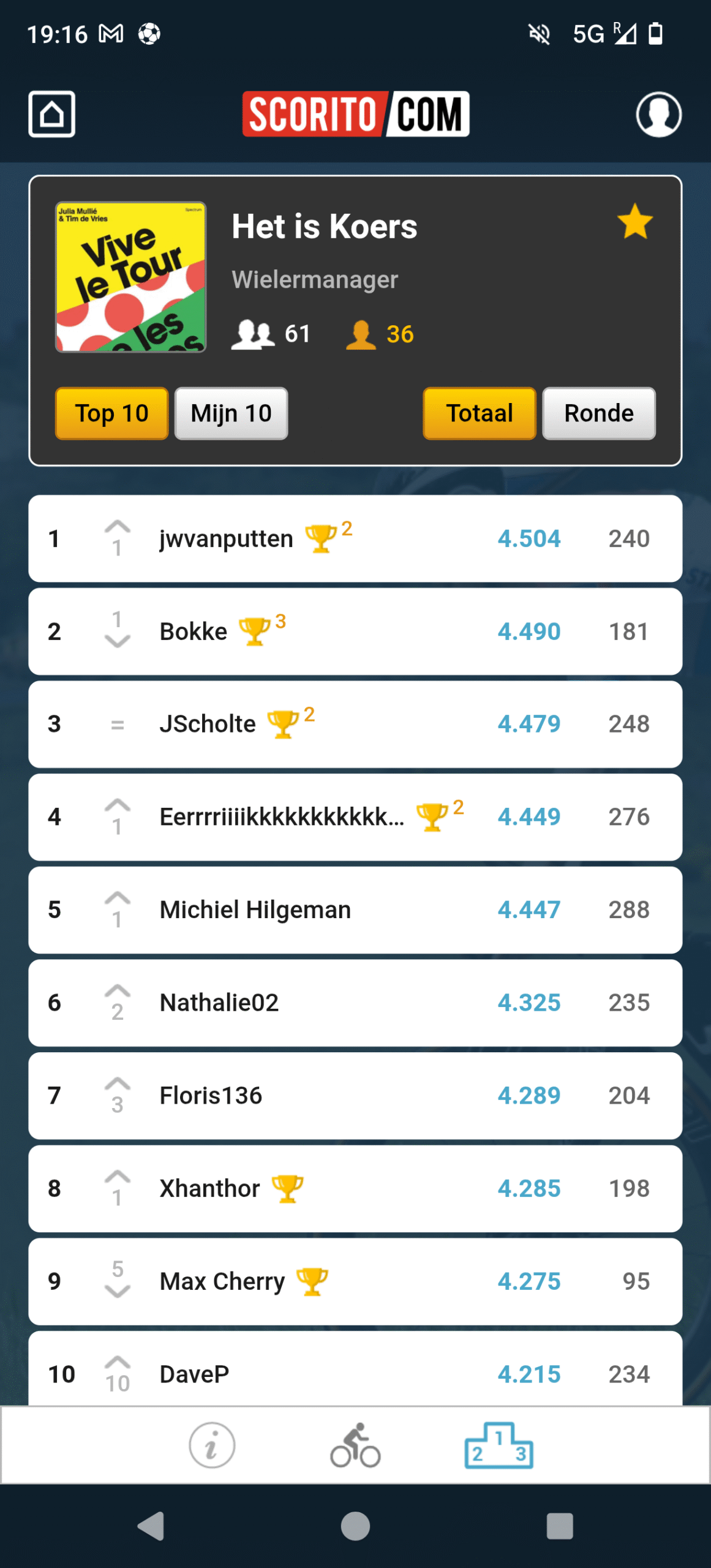The height and width of the screenshot is (1568, 711).
Task: Open jwvanputten's ranking row
Action: pos(355,538)
